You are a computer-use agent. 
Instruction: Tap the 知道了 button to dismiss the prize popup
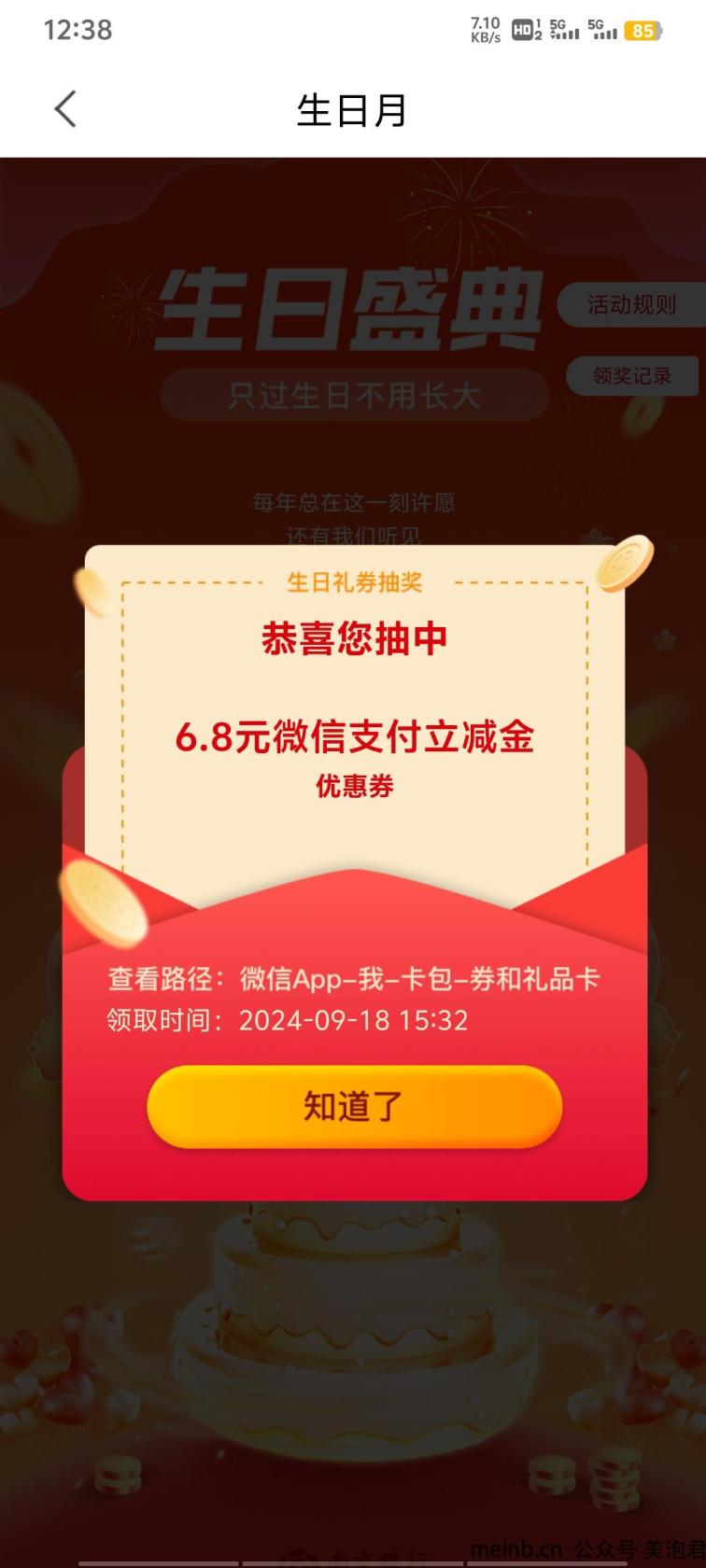354,1107
